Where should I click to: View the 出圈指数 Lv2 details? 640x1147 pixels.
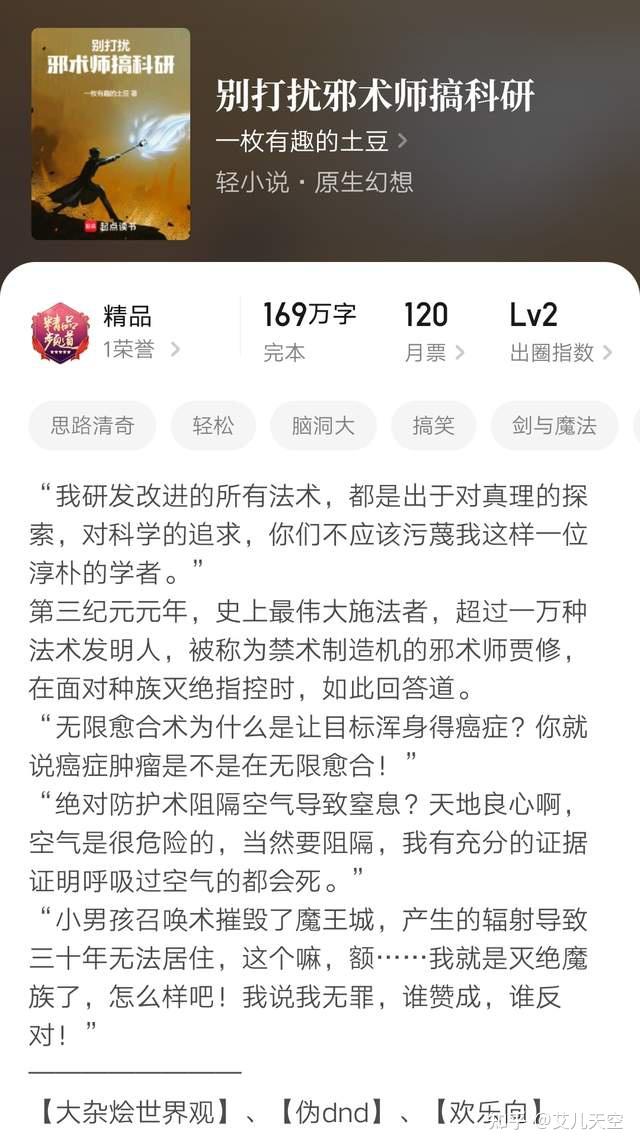[560, 332]
